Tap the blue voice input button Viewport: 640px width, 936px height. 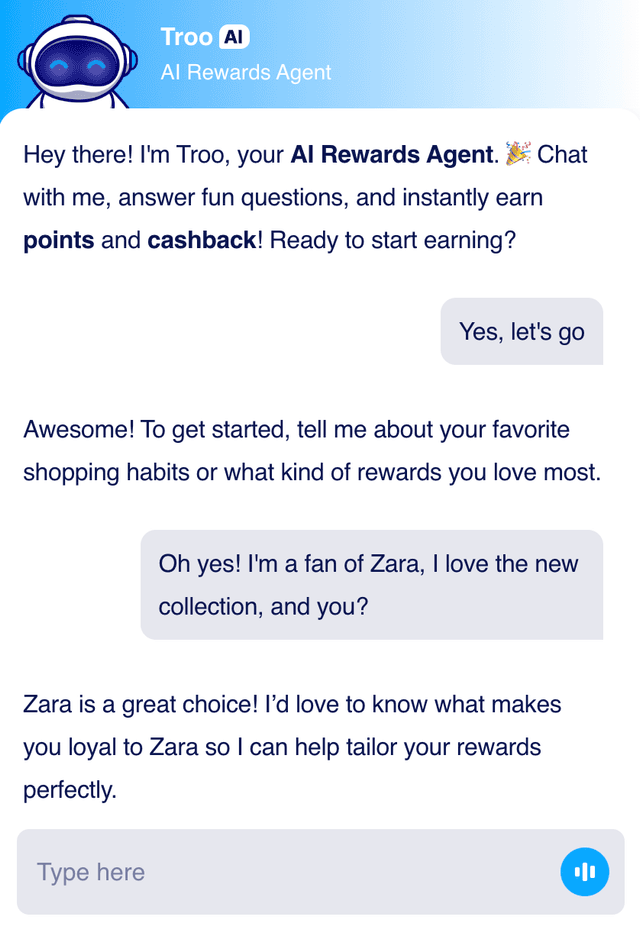point(584,872)
